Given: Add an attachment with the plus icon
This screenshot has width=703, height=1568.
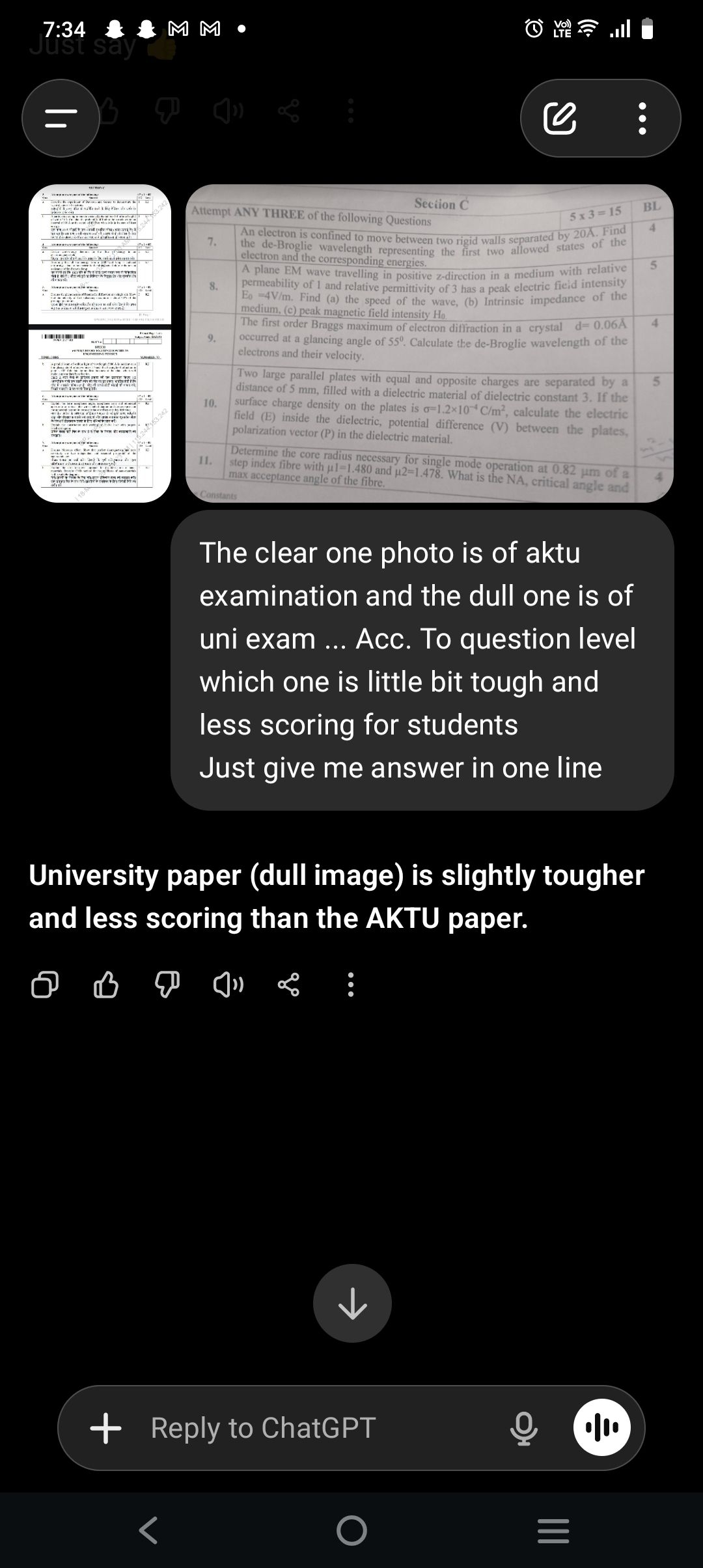Looking at the screenshot, I should [105, 1428].
